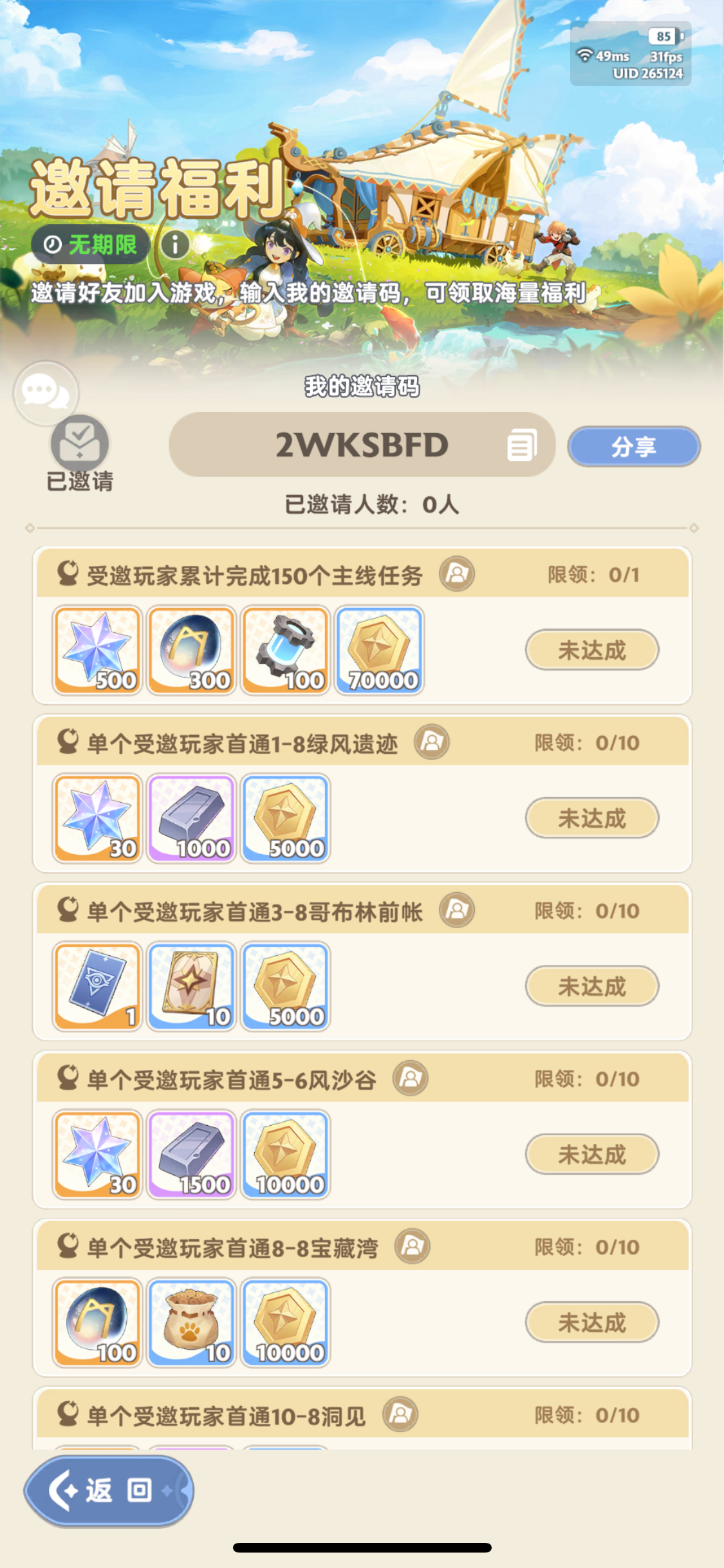Open the paw-print food bag reward icon
The height and width of the screenshot is (1568, 724).
coord(191,1323)
